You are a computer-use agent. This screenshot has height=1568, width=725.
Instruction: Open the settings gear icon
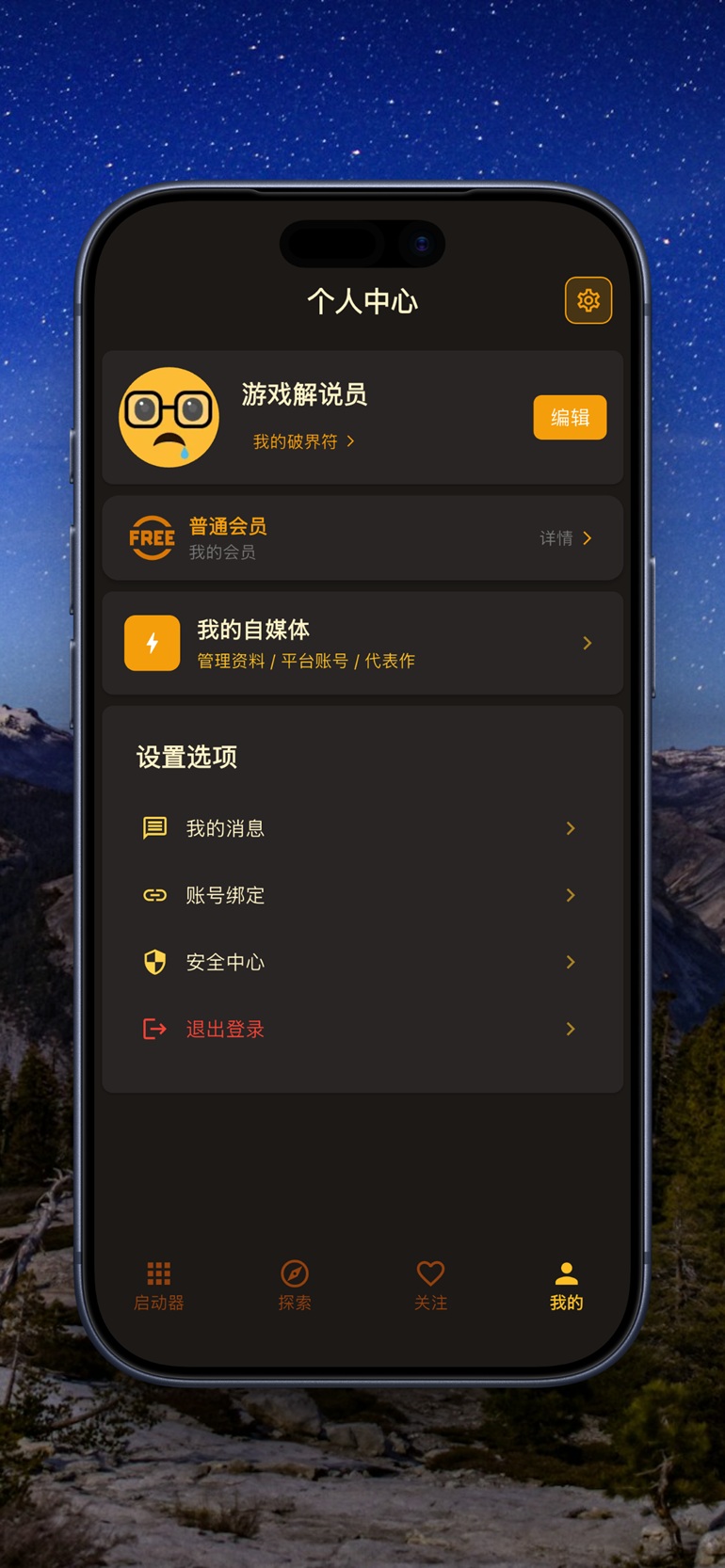tap(588, 300)
